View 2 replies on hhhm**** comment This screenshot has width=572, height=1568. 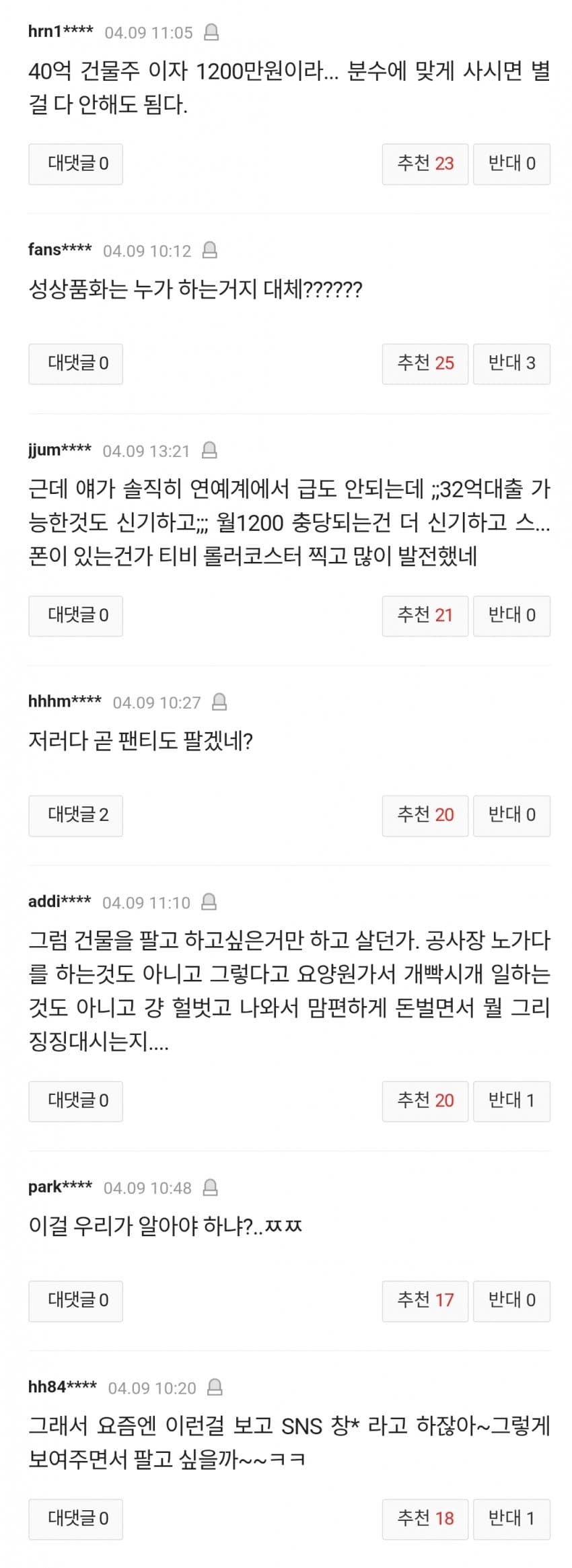pos(75,815)
